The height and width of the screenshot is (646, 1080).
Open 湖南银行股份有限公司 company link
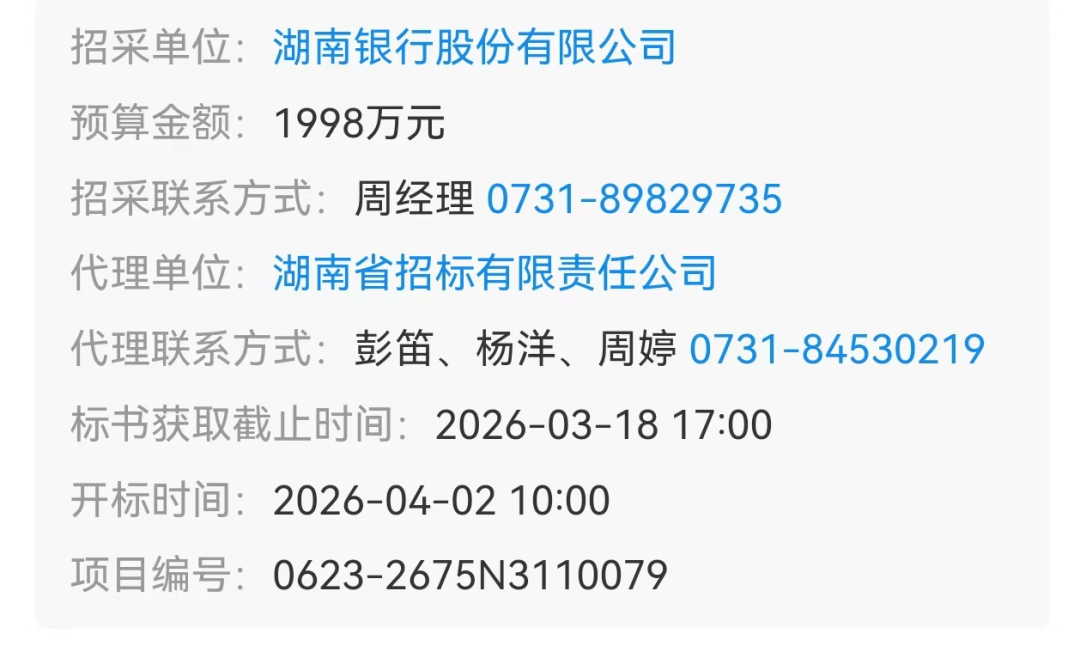tap(474, 48)
